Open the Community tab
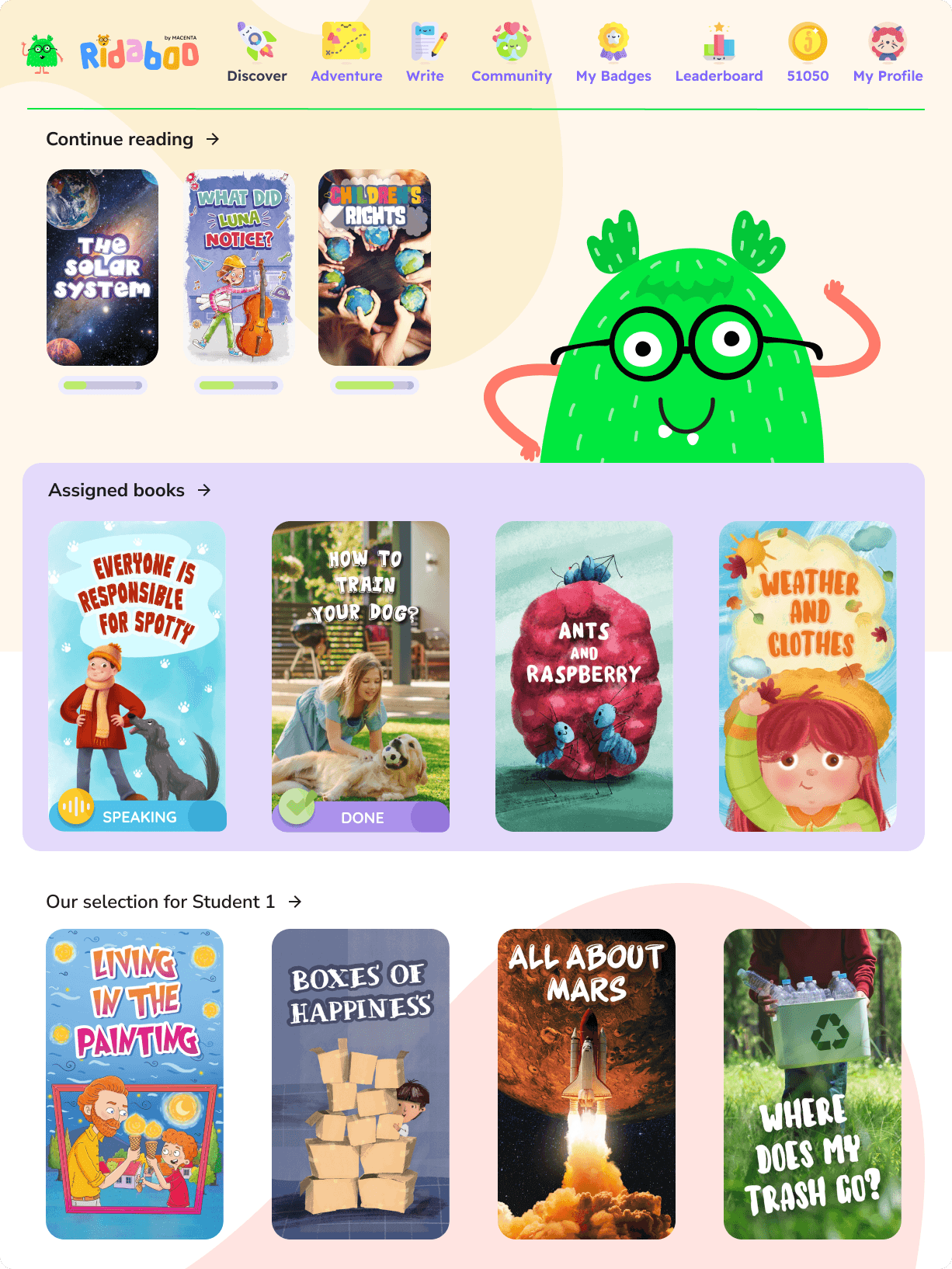952x1269 pixels. coord(511,53)
